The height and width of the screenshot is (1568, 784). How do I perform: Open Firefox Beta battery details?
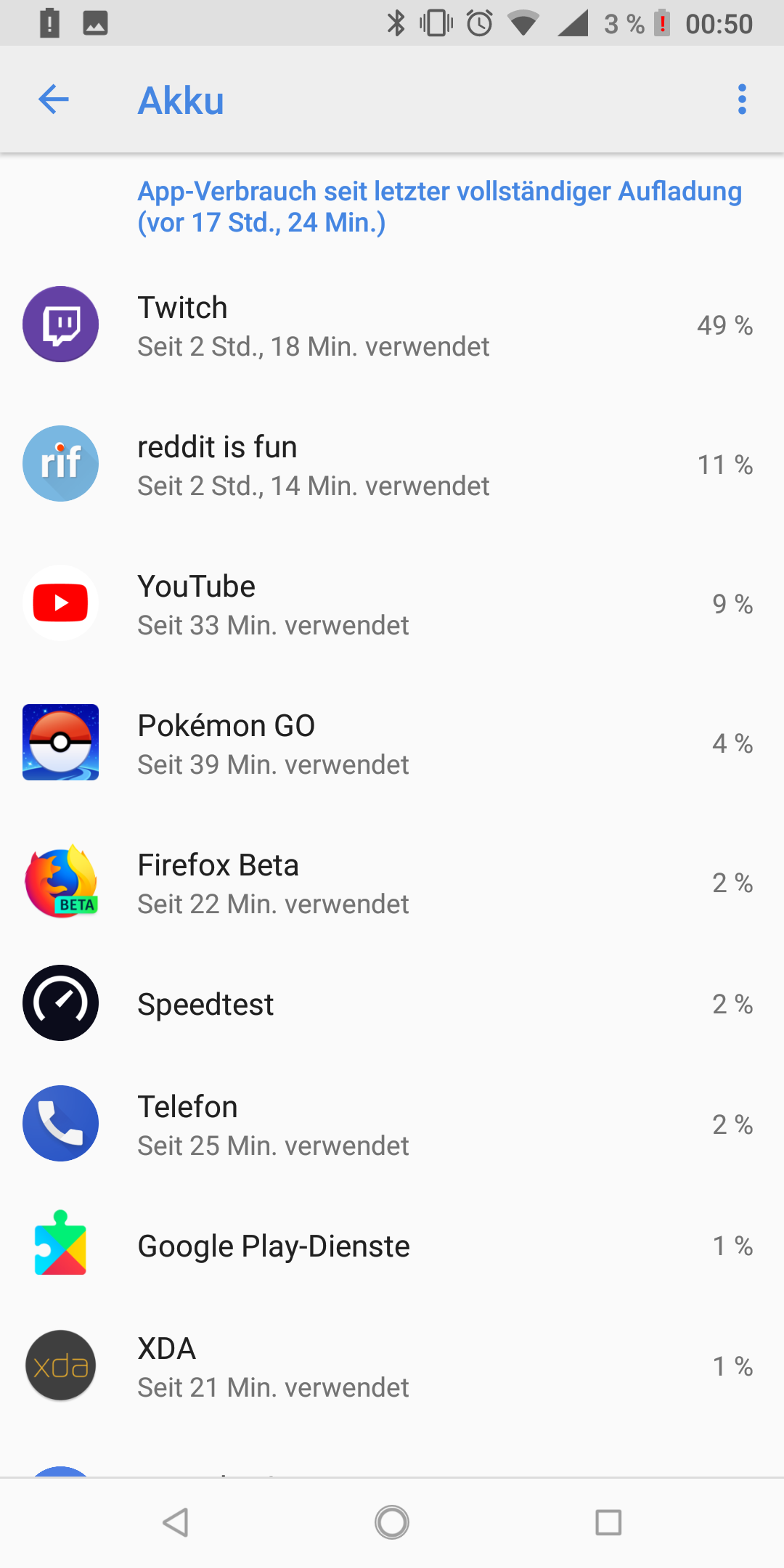coord(392,883)
